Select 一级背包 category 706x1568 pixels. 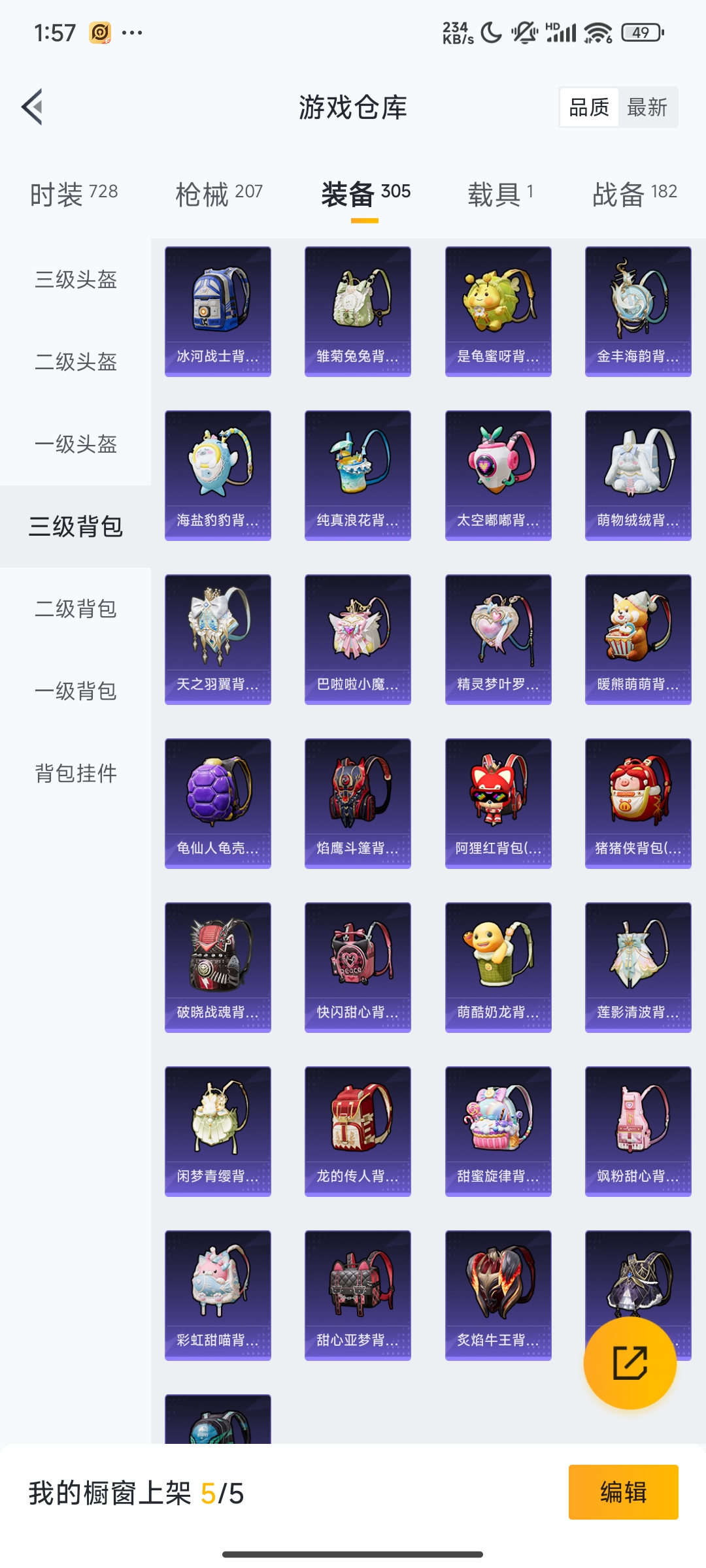(x=76, y=691)
